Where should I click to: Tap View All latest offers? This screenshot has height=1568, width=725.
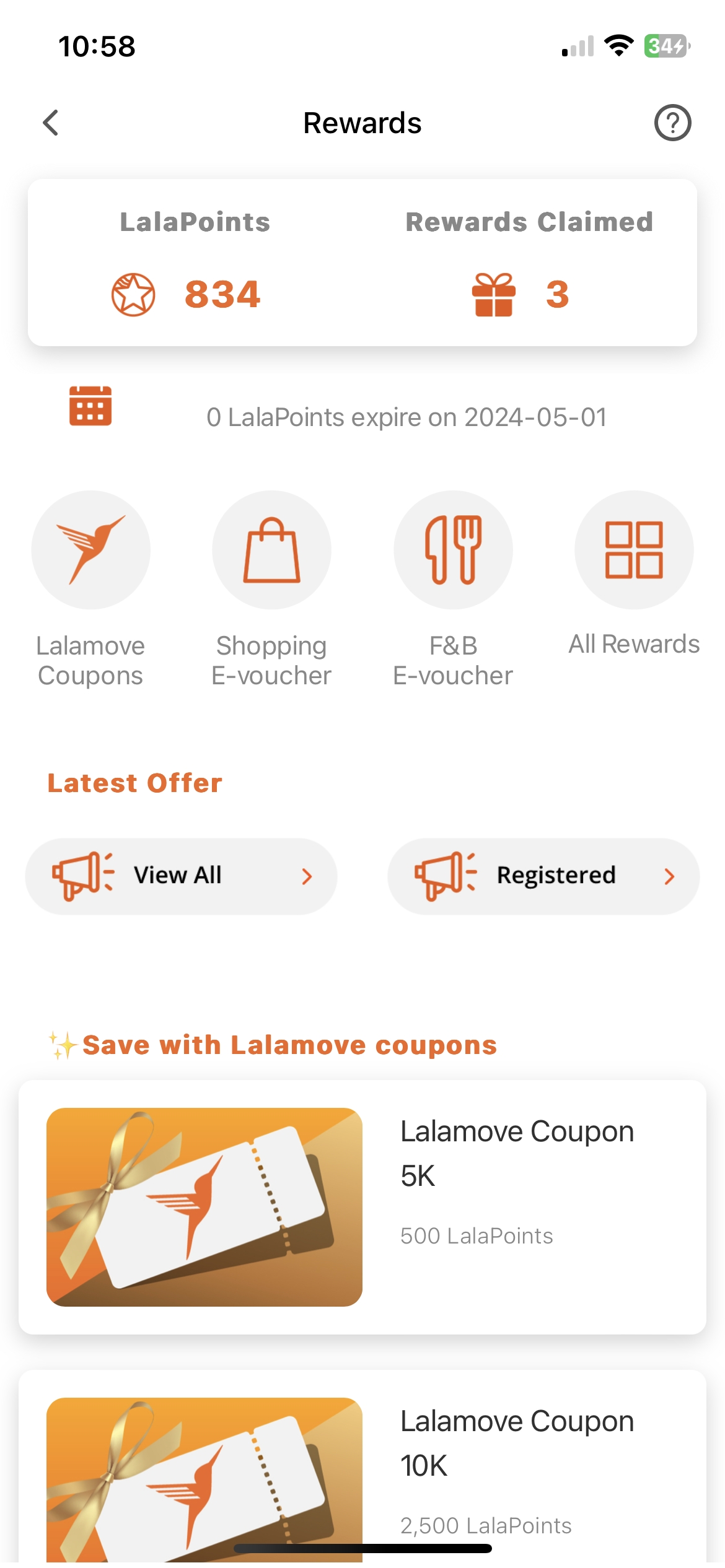(181, 876)
